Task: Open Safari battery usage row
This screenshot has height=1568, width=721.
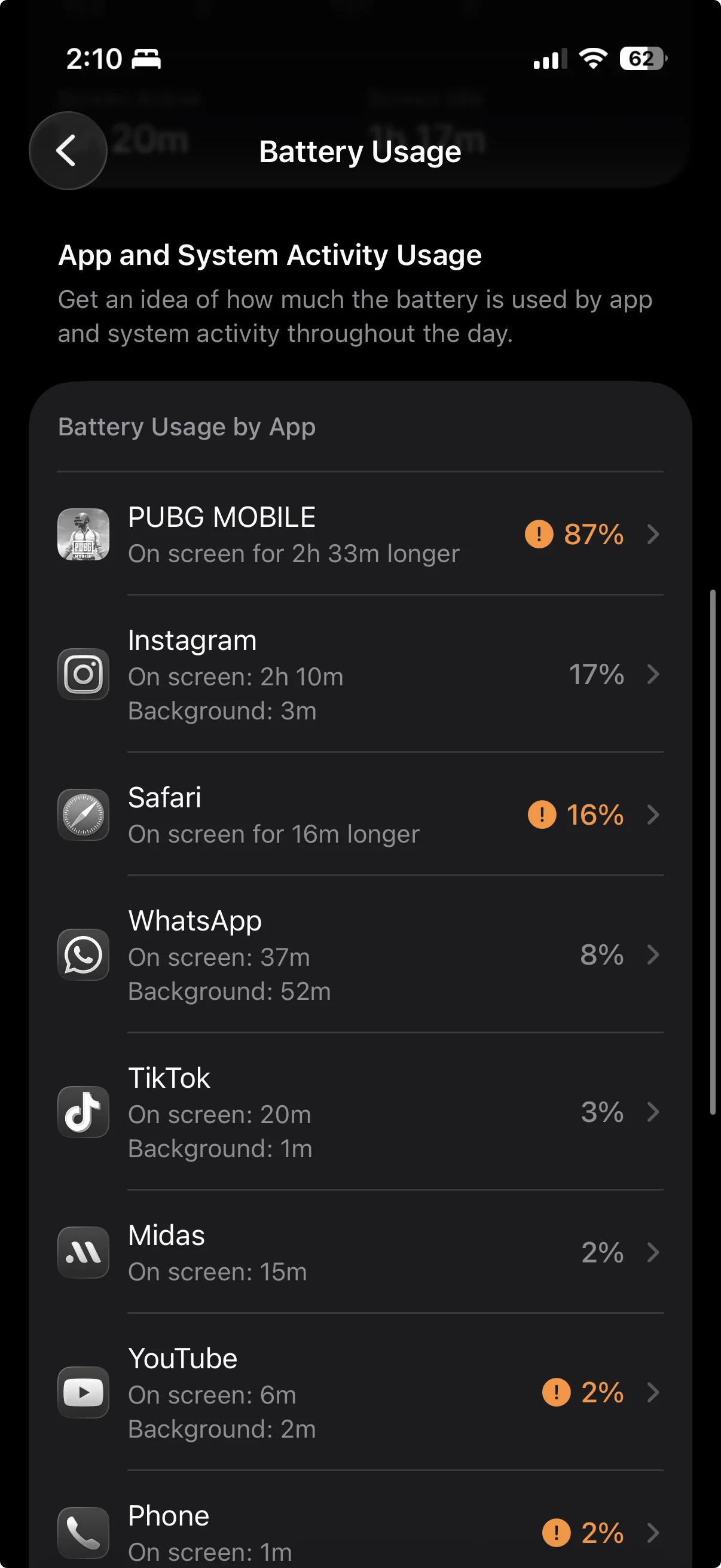Action: 360,814
